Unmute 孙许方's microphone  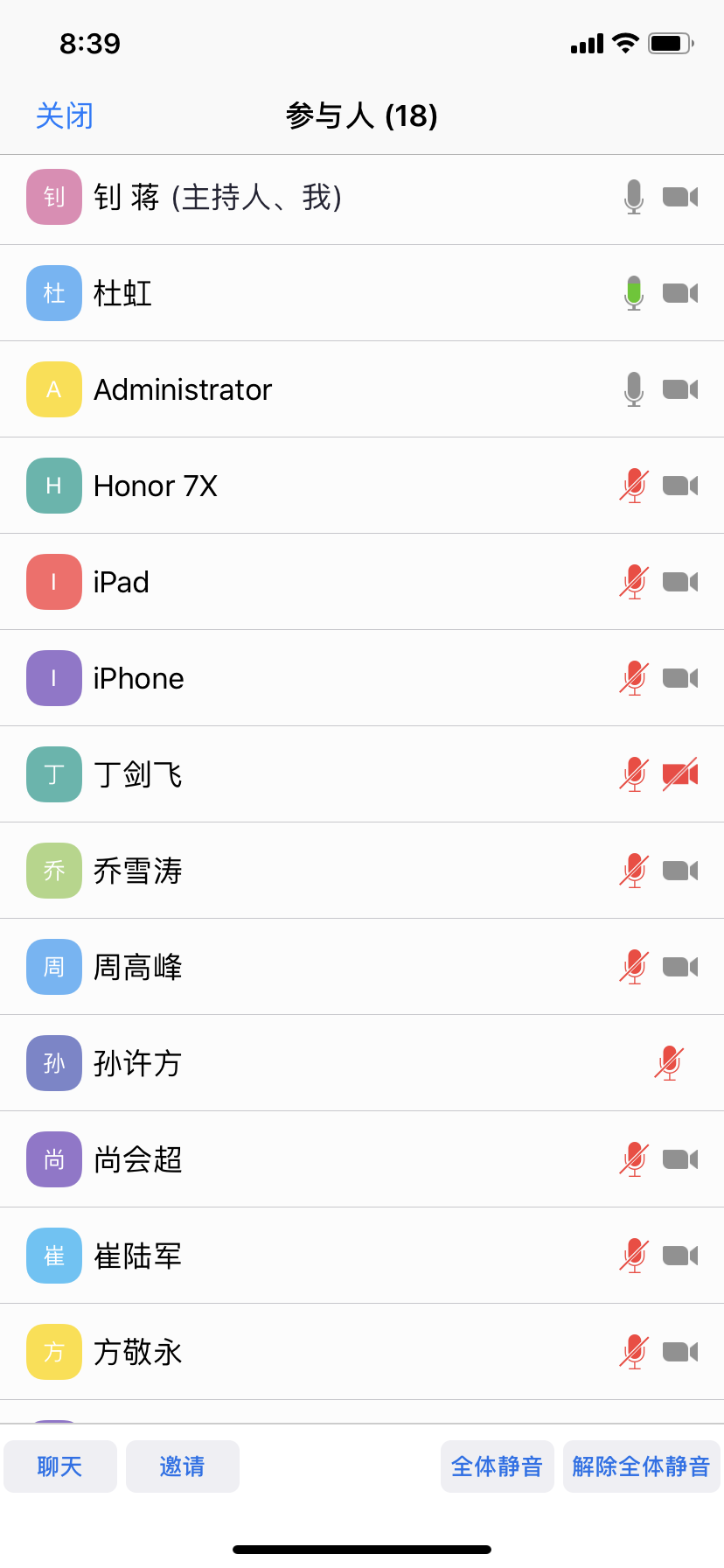click(x=669, y=1063)
